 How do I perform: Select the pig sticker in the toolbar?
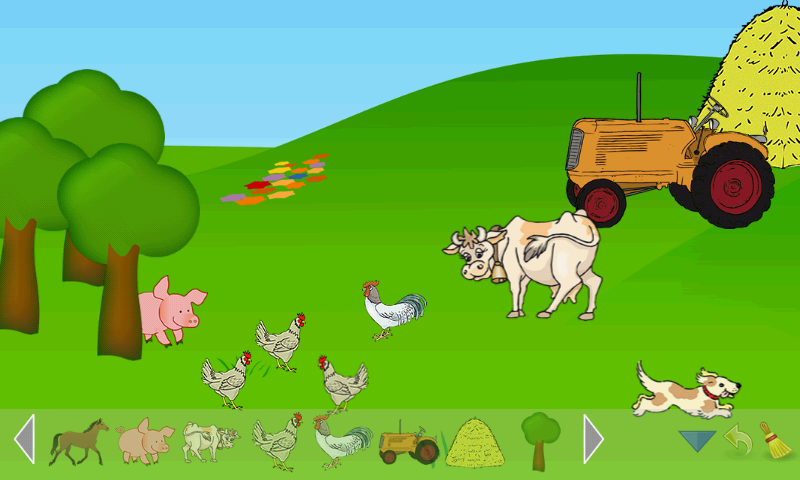click(x=144, y=441)
